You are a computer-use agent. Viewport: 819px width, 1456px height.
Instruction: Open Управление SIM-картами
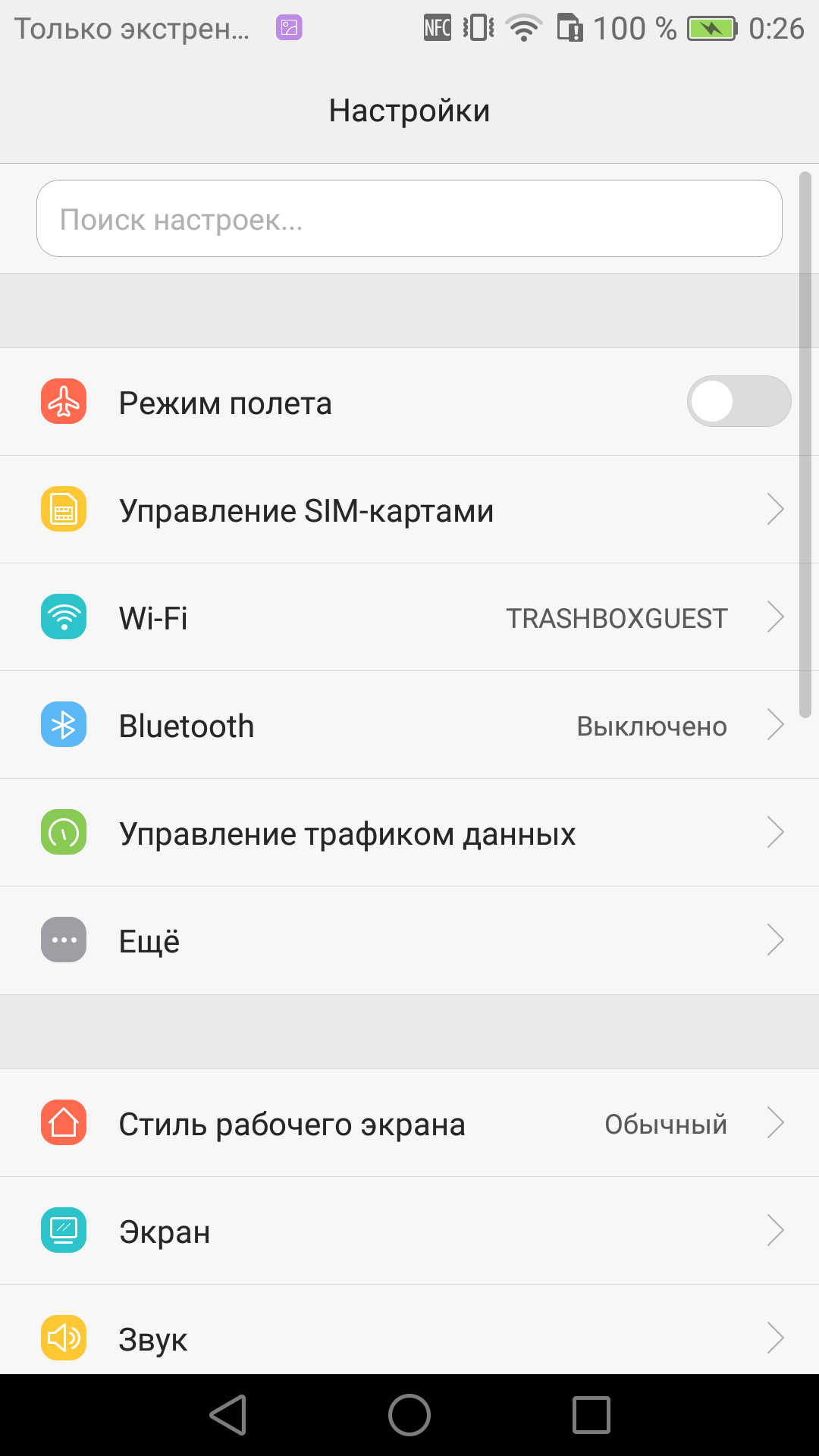click(409, 510)
